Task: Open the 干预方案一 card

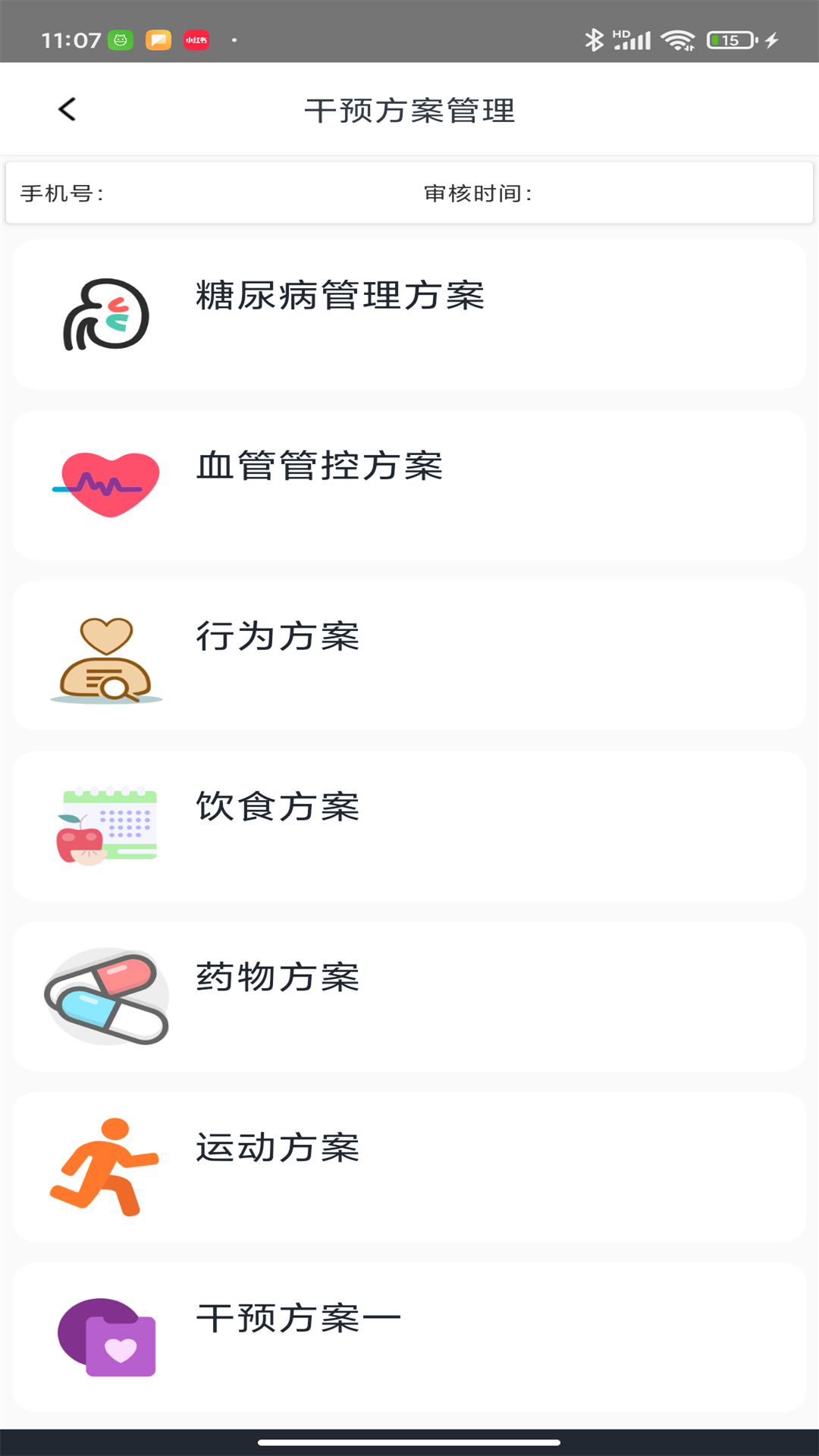Action: pos(409,1336)
